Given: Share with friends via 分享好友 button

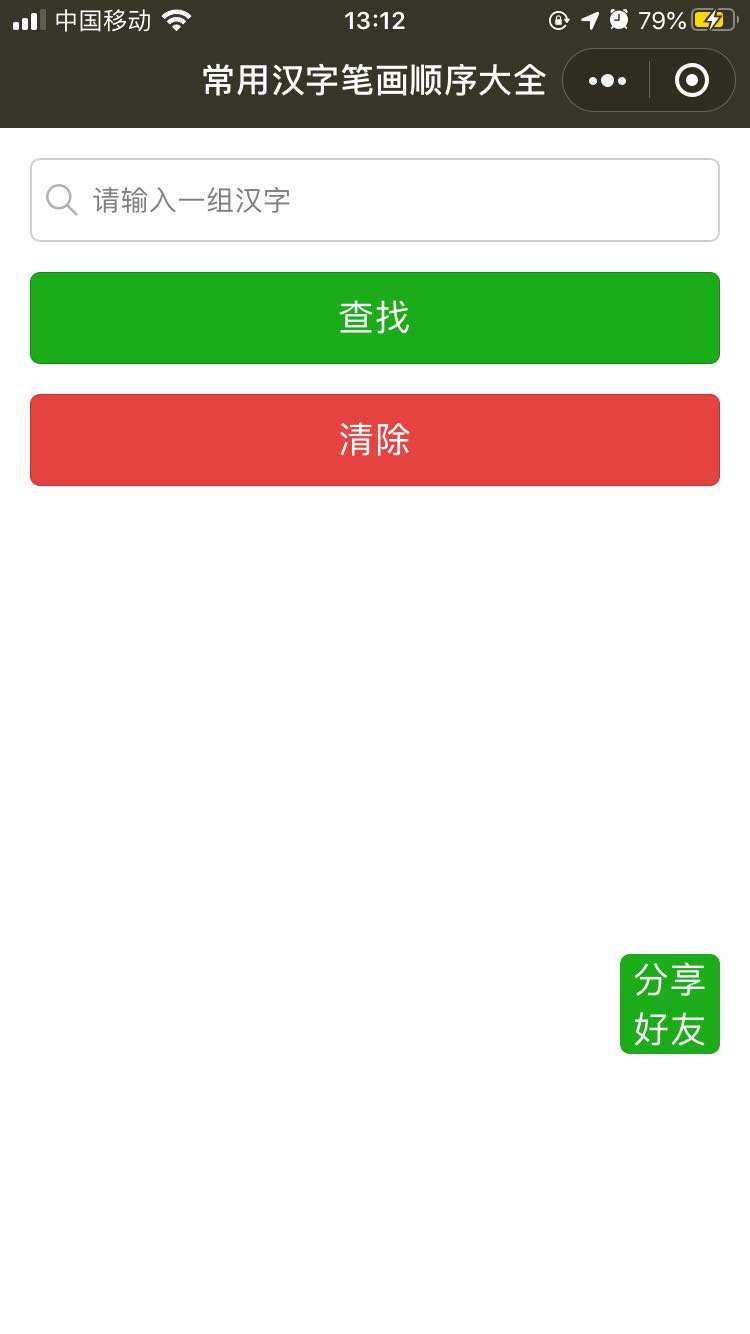Looking at the screenshot, I should [670, 1004].
